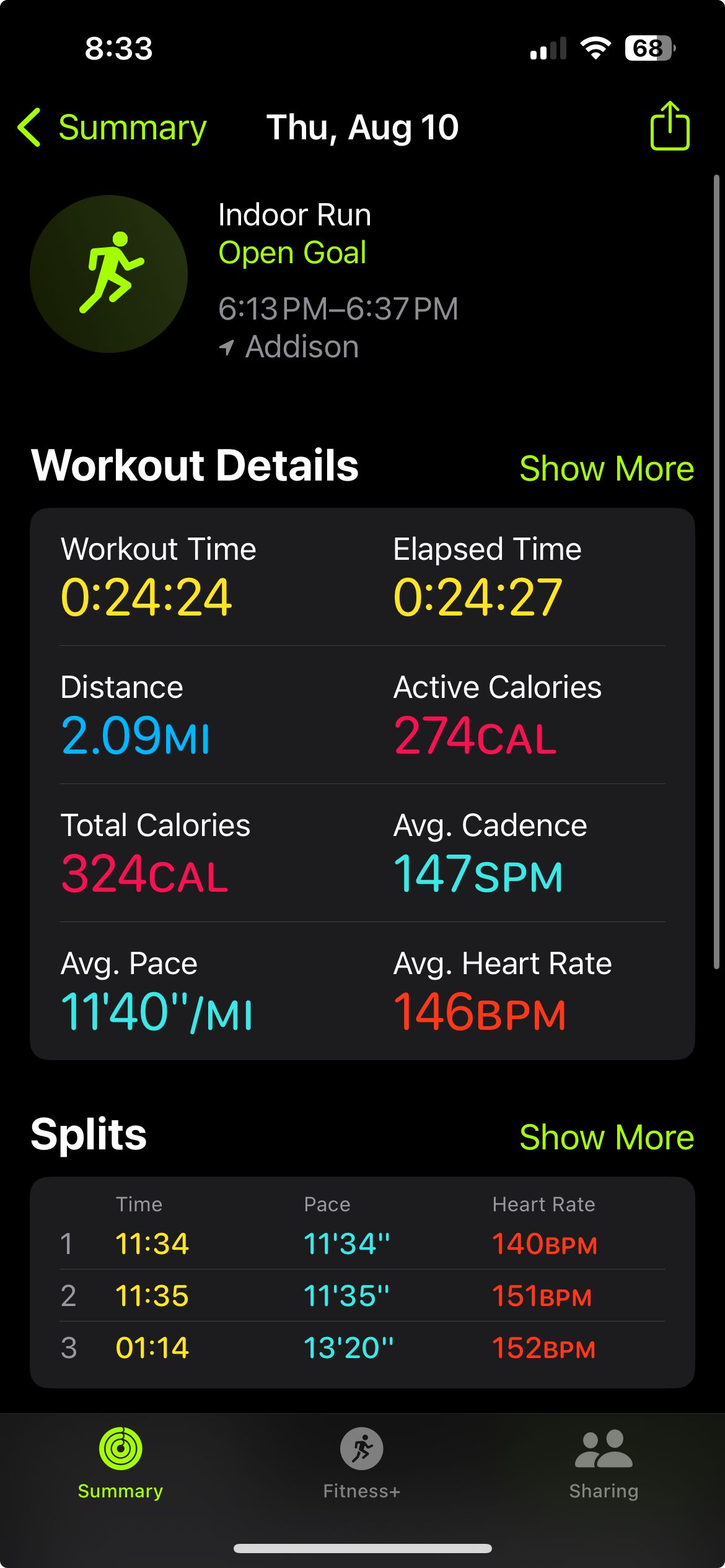
Task: Show more Workout Details
Action: (607, 468)
